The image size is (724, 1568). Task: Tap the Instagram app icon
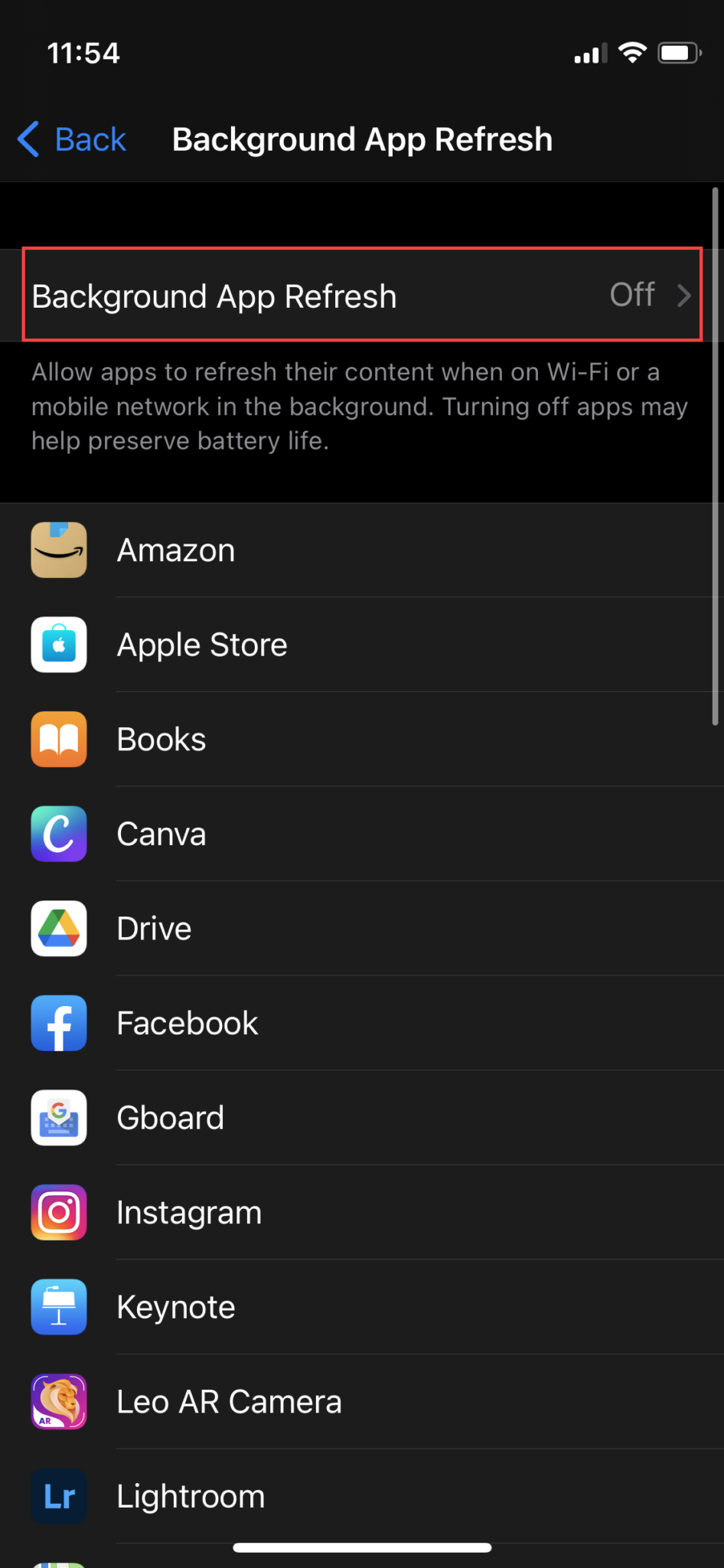(x=59, y=1212)
